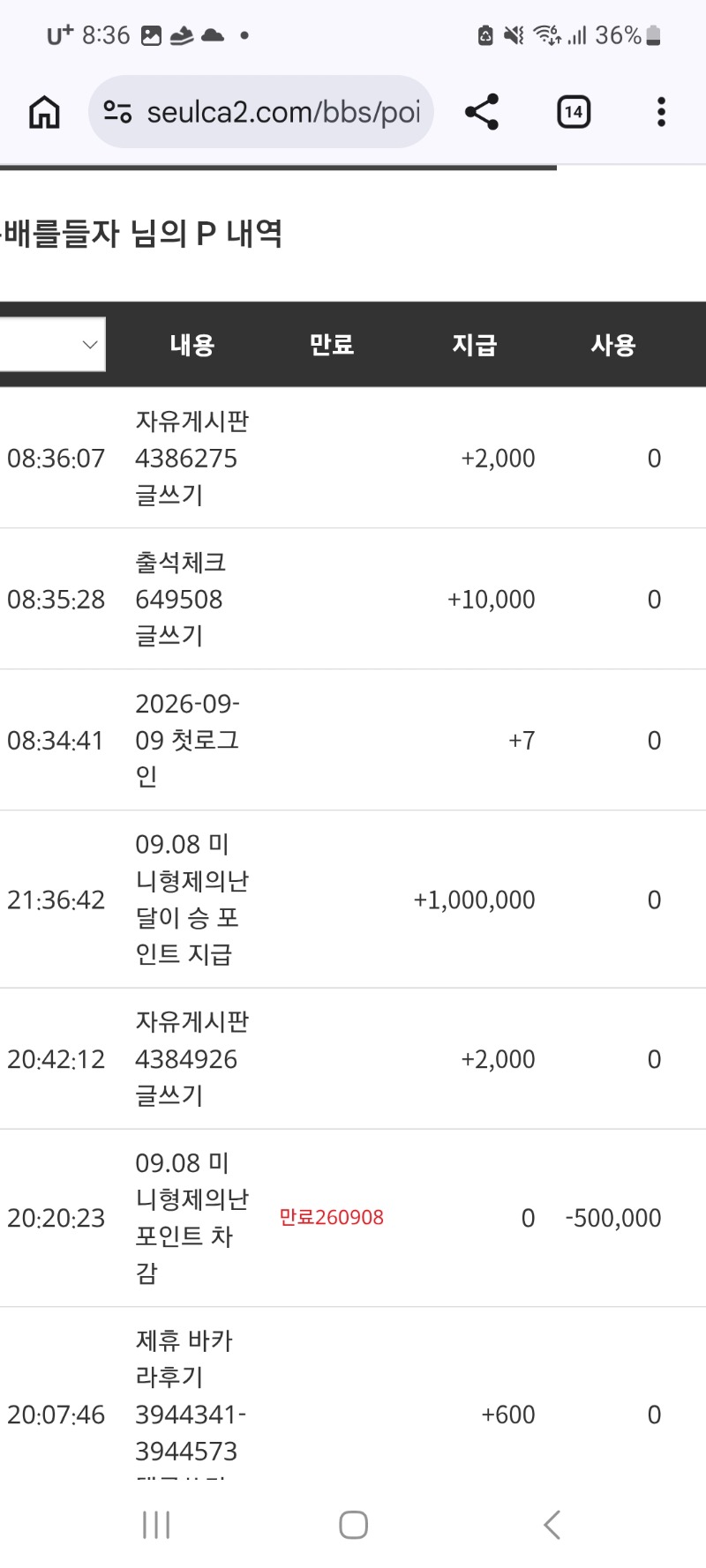
Task: Open the browser overflow menu
Action: coord(661,112)
